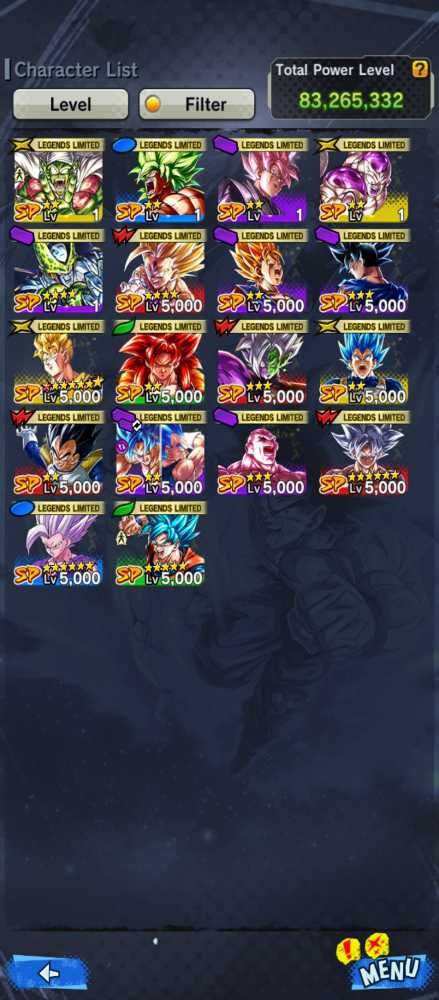Image resolution: width=439 pixels, height=1000 pixels.
Task: Choose the two-character tag card with purple background
Action: tap(160, 453)
